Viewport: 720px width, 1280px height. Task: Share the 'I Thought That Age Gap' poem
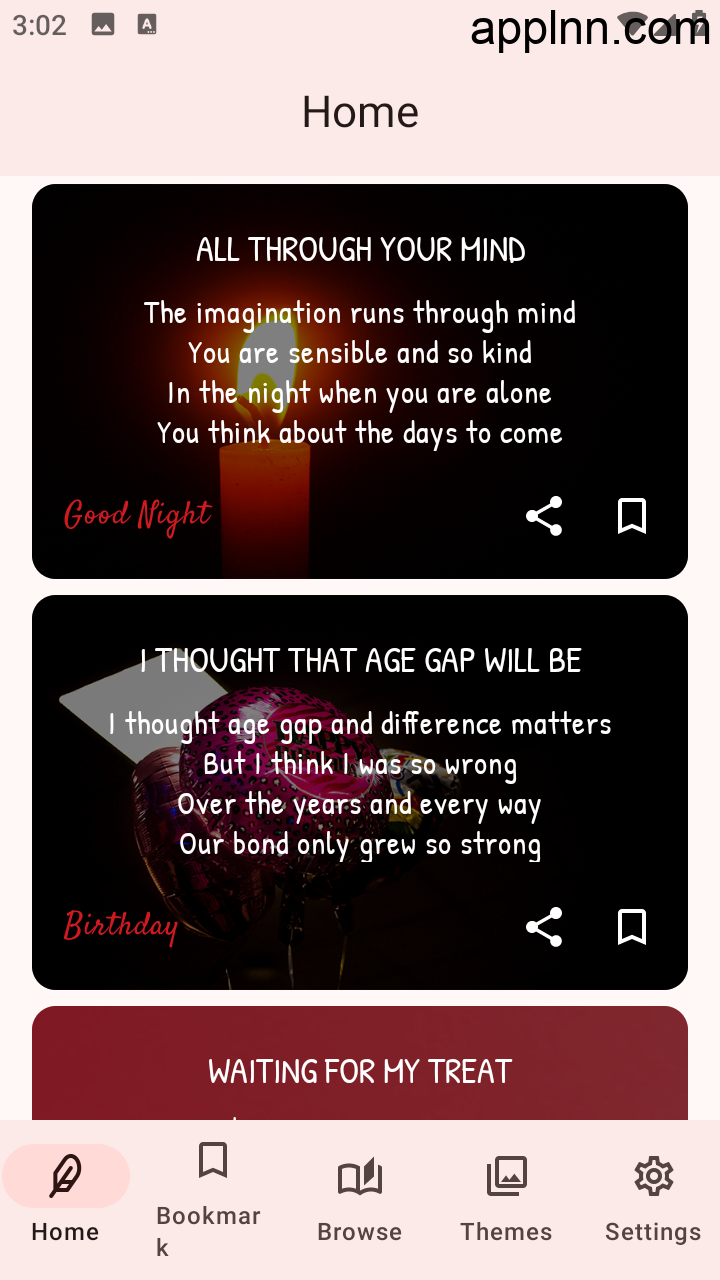coord(544,927)
